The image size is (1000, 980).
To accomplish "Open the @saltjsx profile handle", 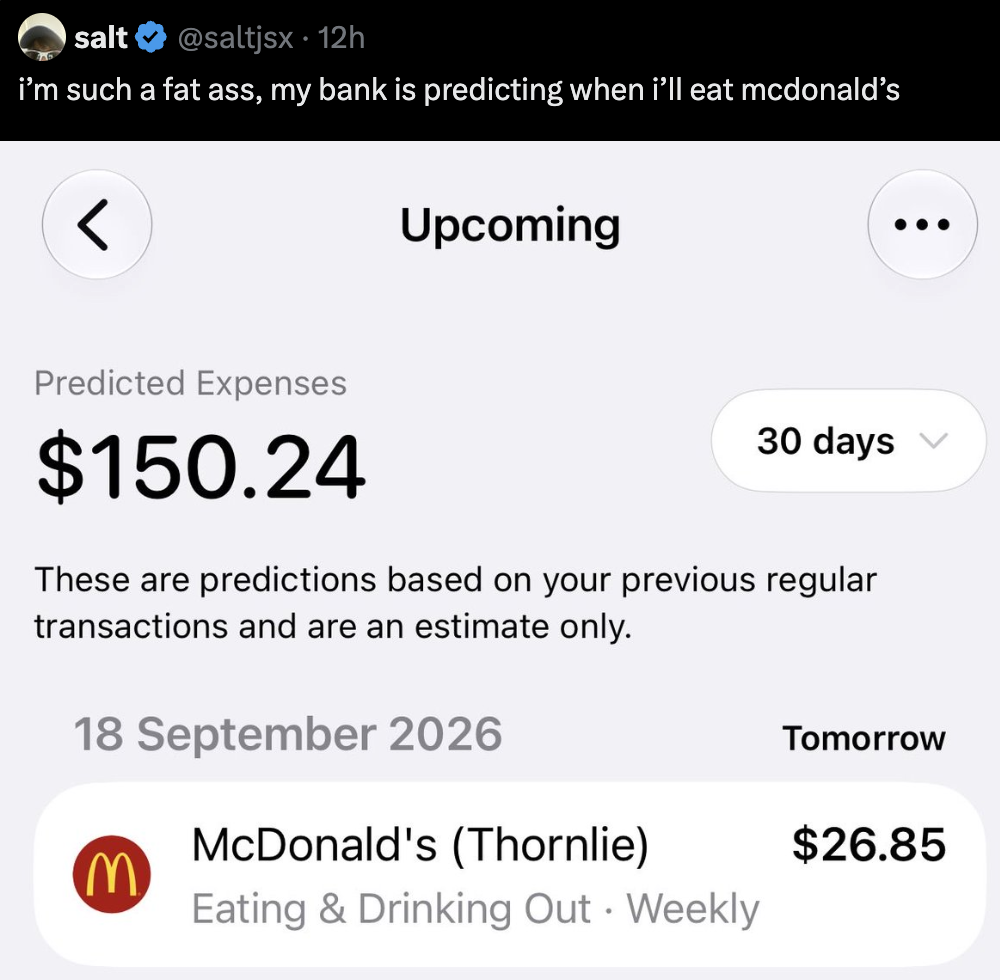I will 235,38.
